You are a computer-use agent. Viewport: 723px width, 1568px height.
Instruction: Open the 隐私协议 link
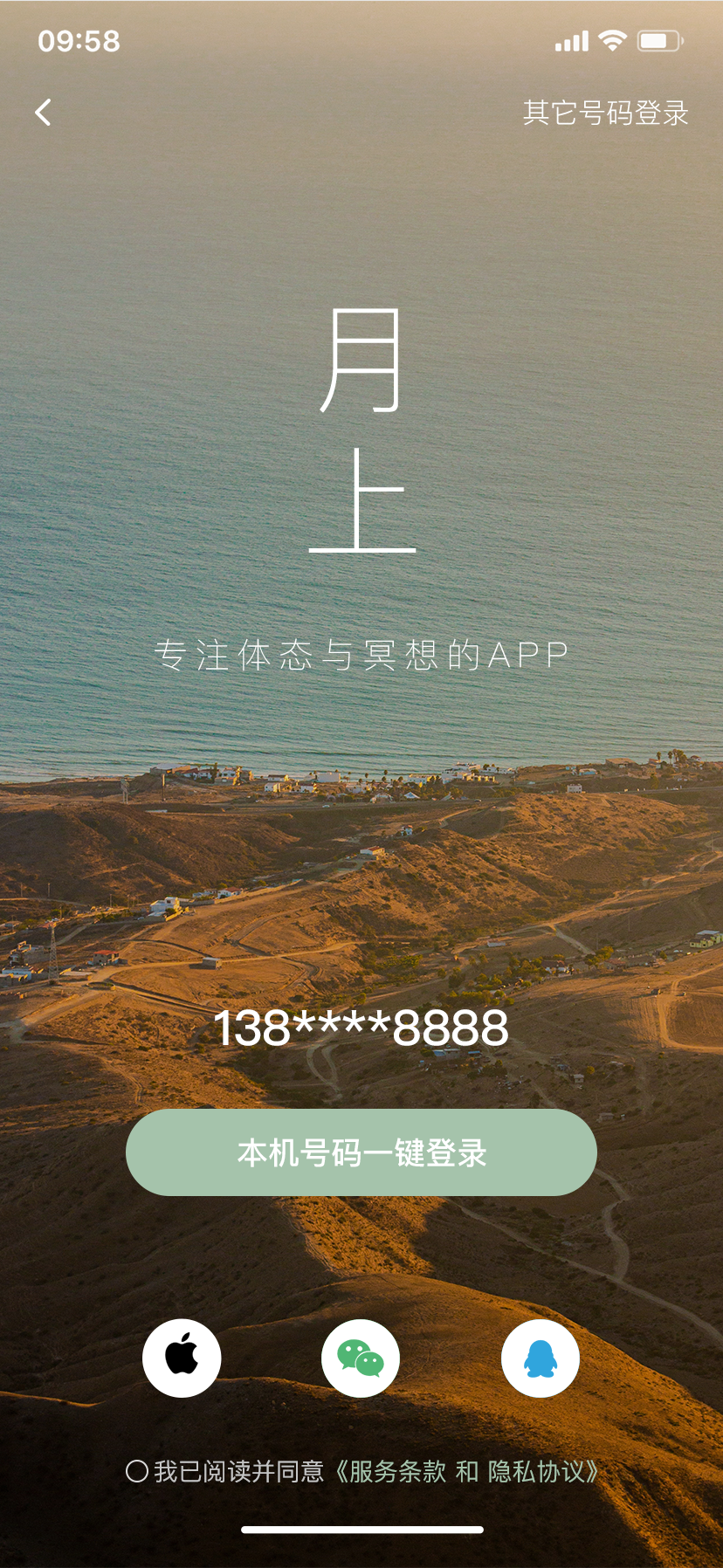(x=536, y=1472)
